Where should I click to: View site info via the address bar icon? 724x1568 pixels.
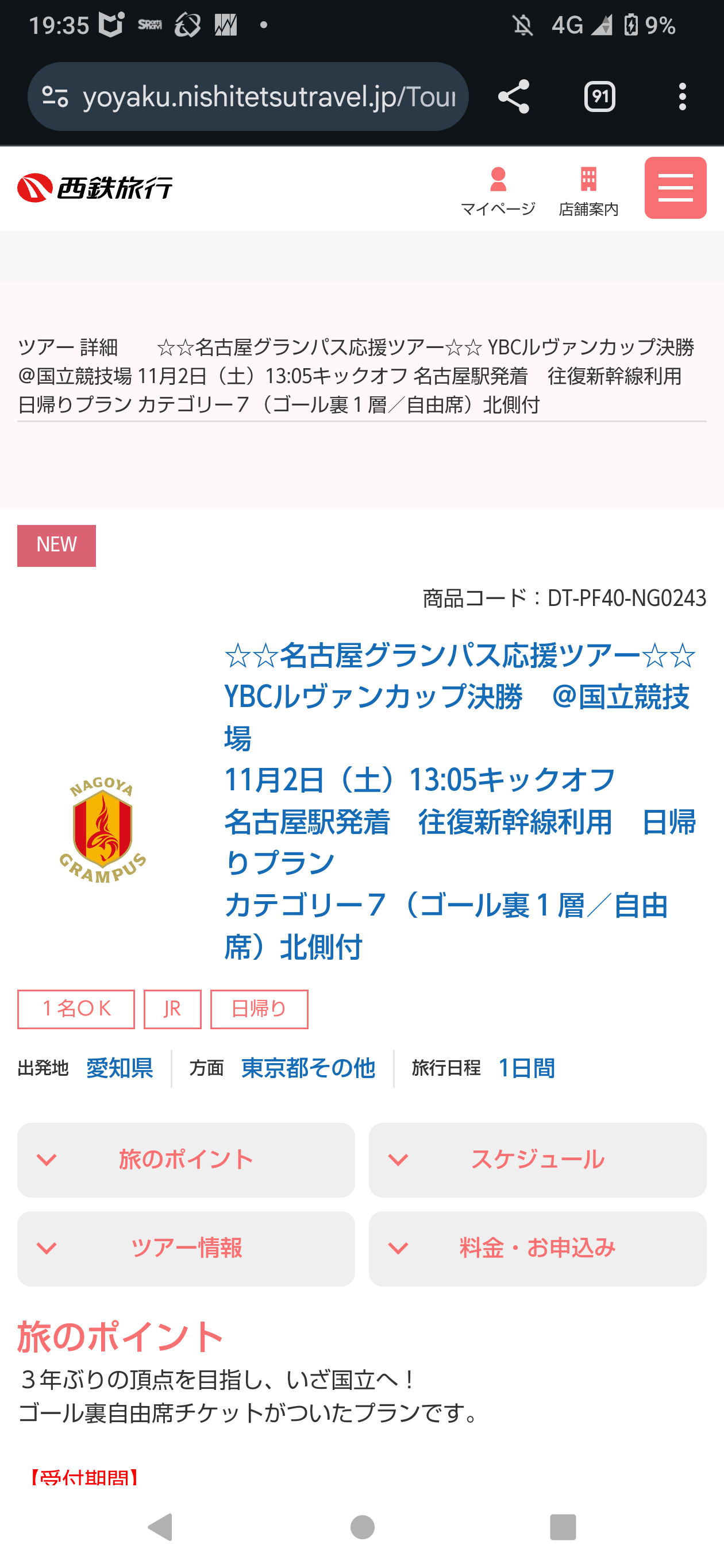pos(55,97)
